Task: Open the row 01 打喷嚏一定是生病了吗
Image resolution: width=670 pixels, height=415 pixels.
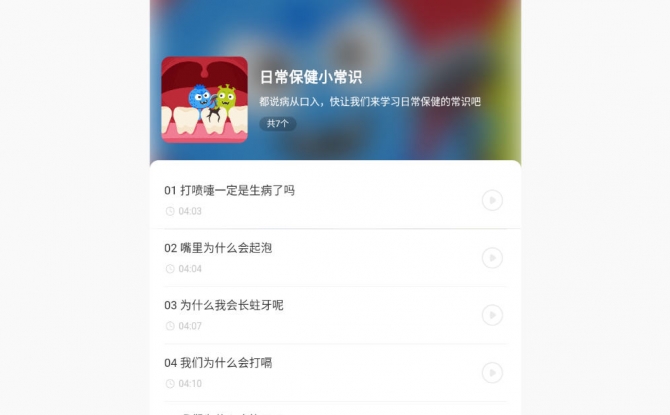Action: 300,199
